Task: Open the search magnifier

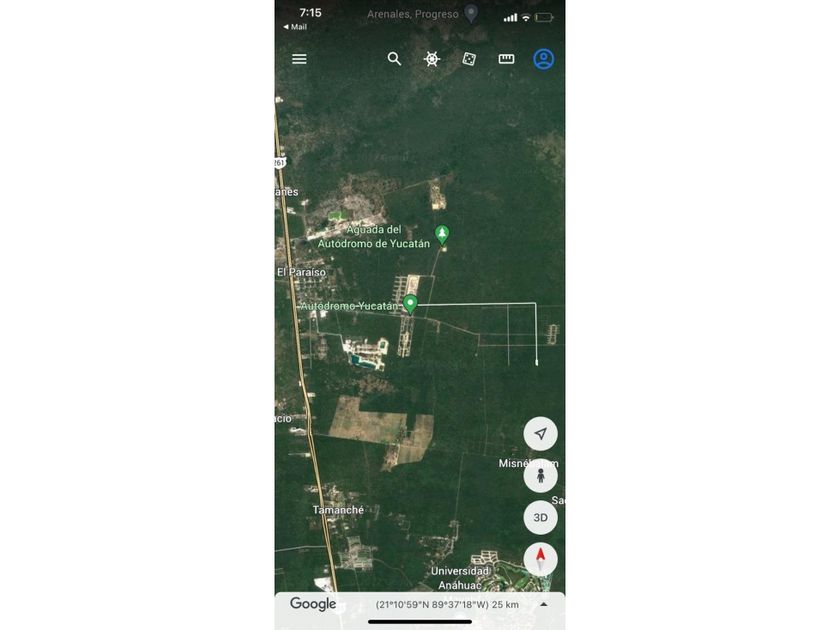Action: (x=394, y=59)
